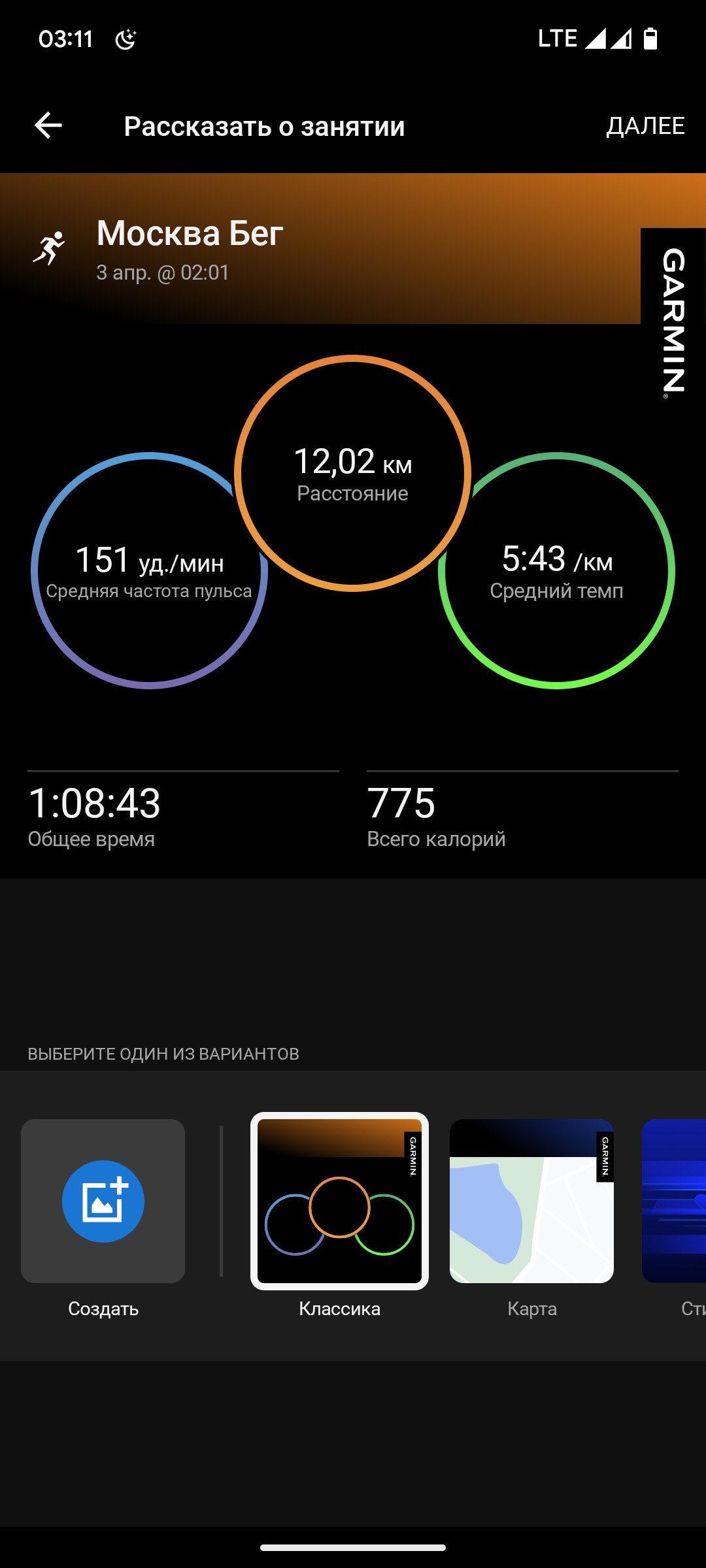Select the Классика template
Viewport: 706px width, 1568px height.
tap(339, 1201)
